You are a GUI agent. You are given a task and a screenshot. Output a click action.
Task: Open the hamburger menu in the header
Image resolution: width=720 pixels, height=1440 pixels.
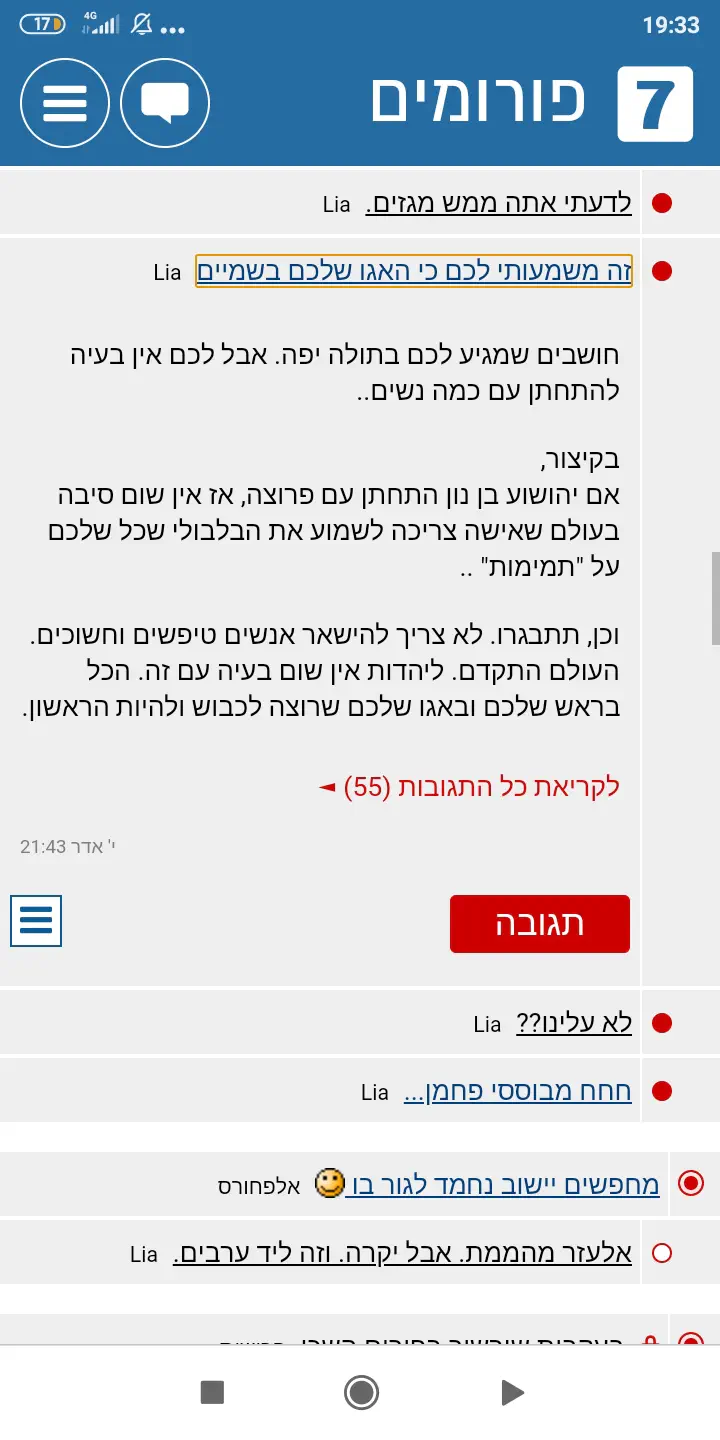coord(65,103)
